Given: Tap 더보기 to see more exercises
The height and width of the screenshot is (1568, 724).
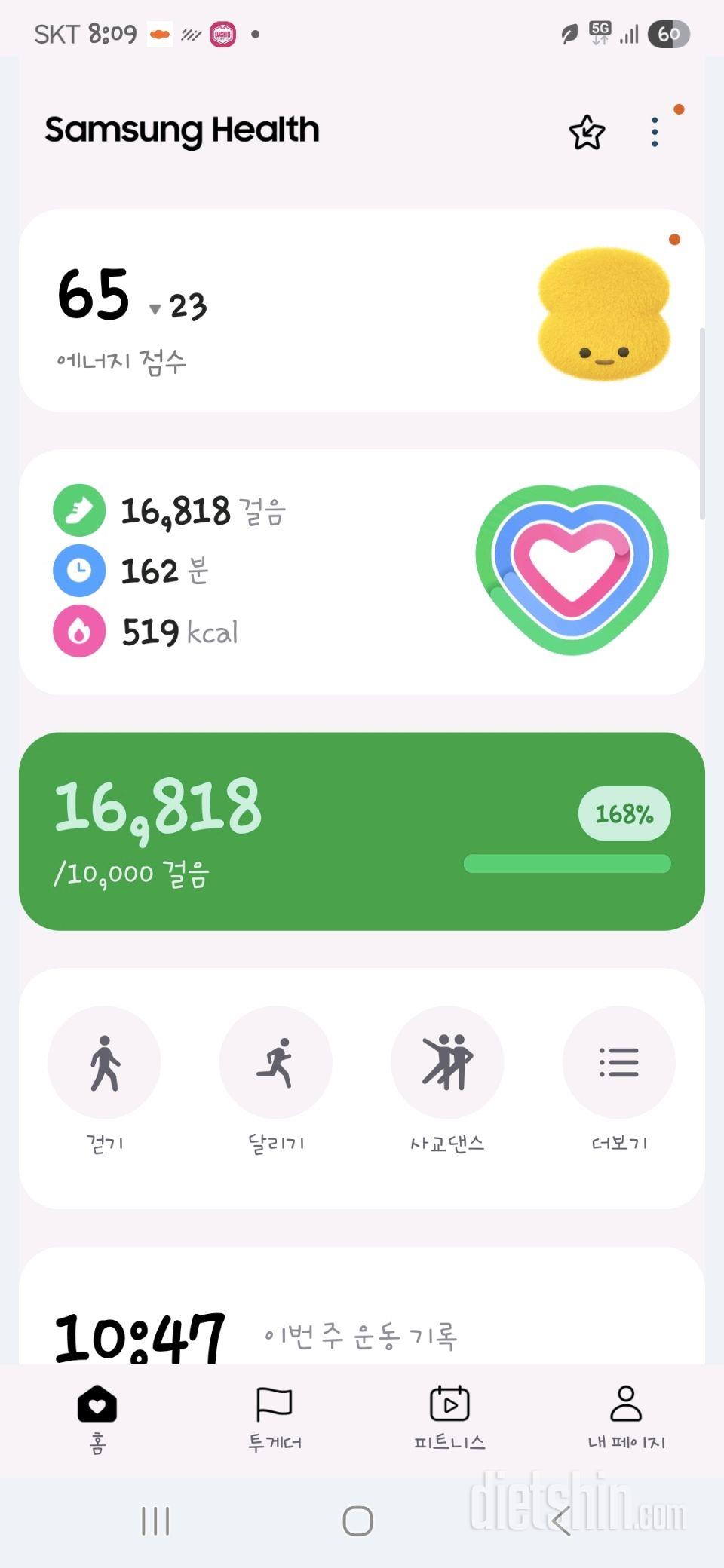Looking at the screenshot, I should coord(618,1063).
